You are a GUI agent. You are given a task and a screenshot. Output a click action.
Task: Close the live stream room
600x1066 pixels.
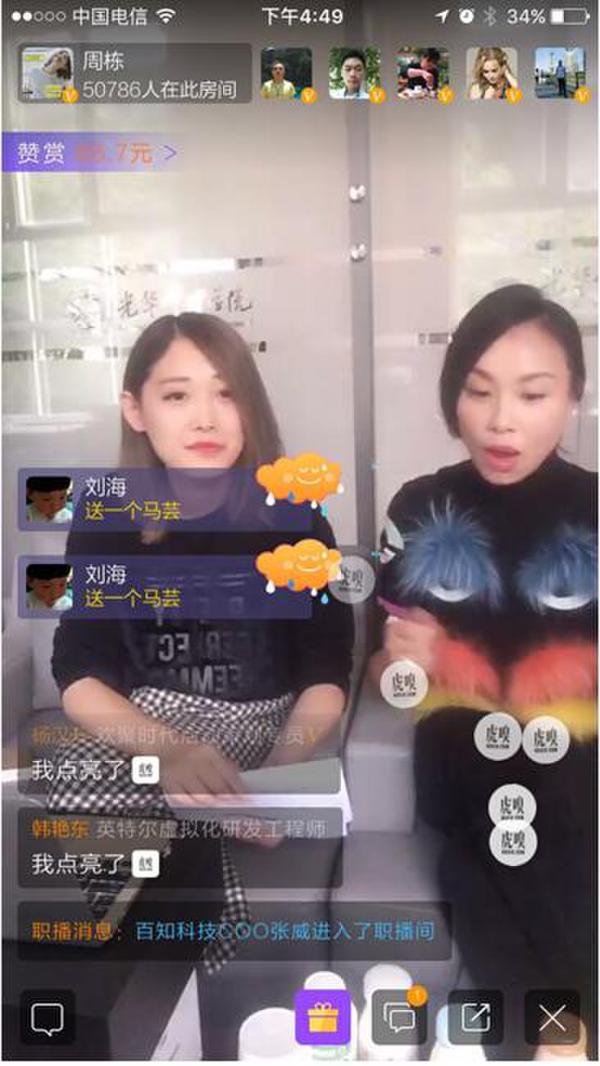552,1018
